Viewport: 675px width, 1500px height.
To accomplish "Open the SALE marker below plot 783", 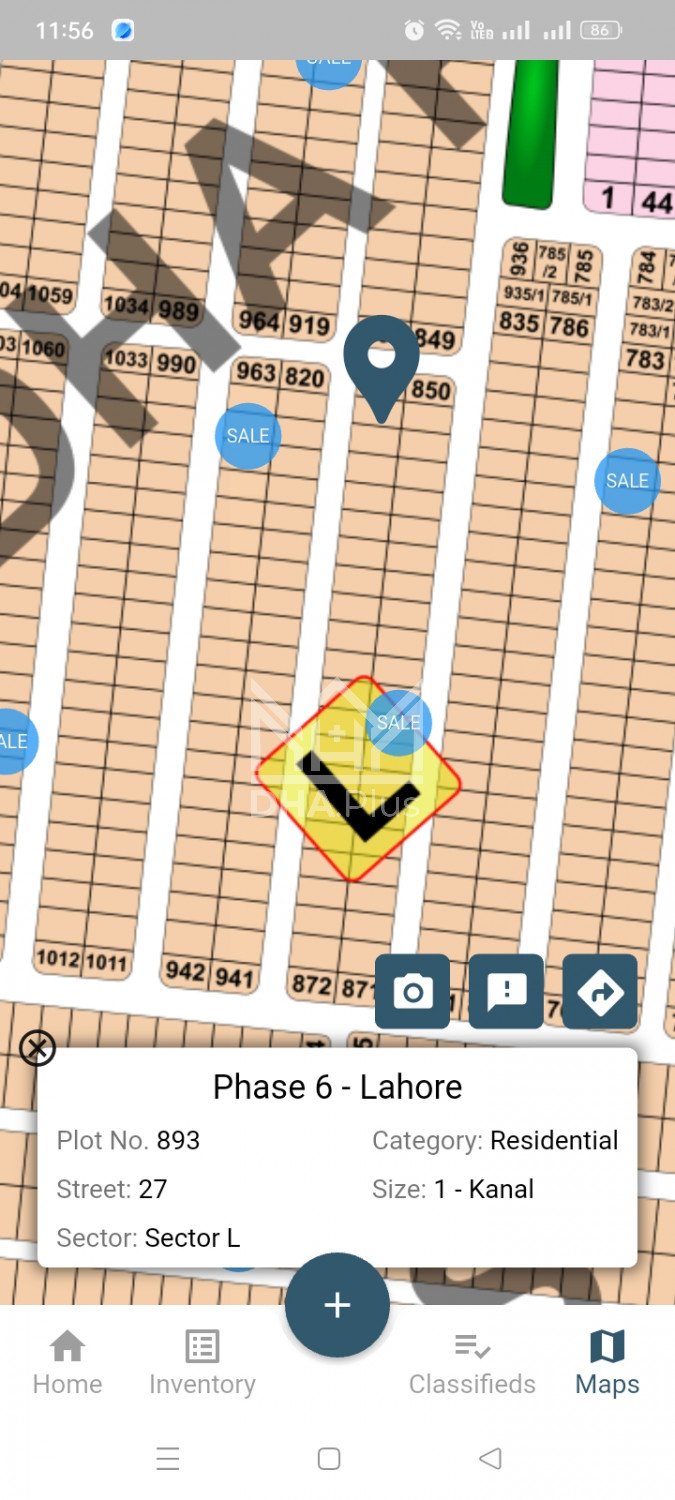I will pos(627,481).
